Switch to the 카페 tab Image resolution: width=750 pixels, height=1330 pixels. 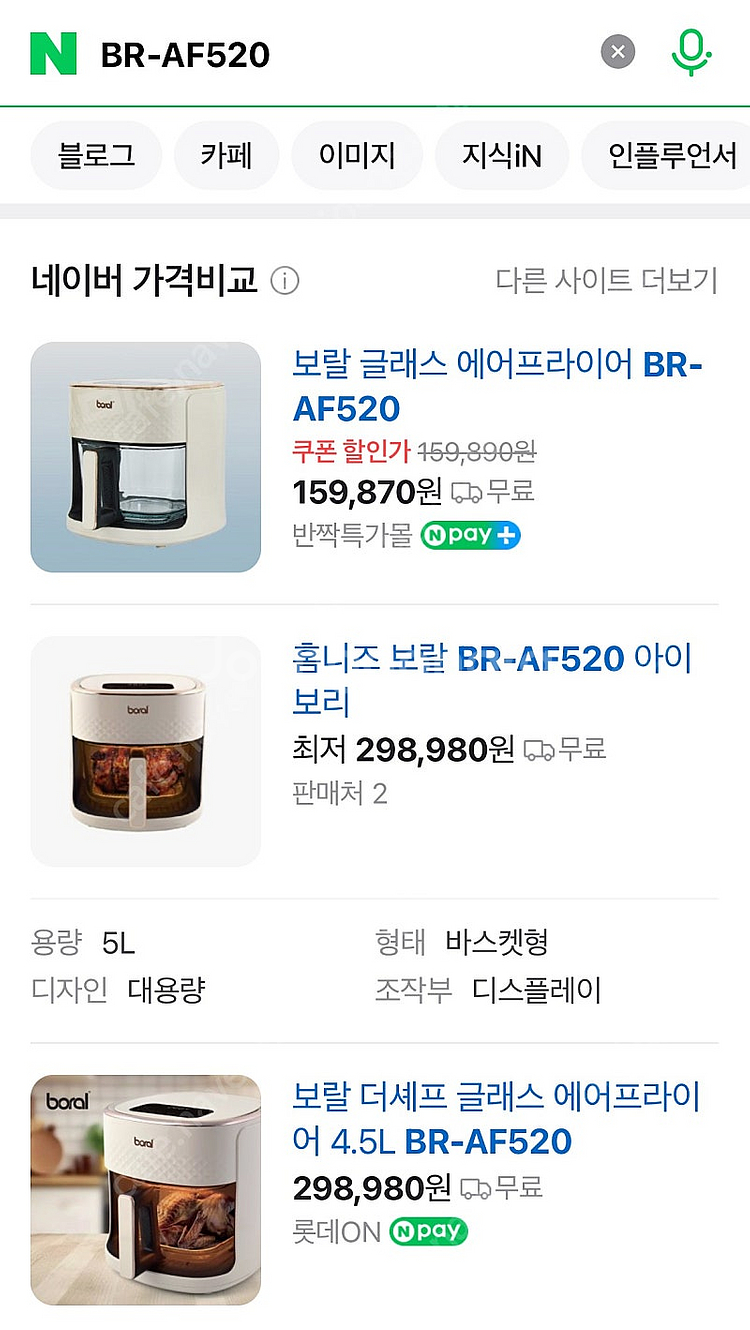[226, 155]
